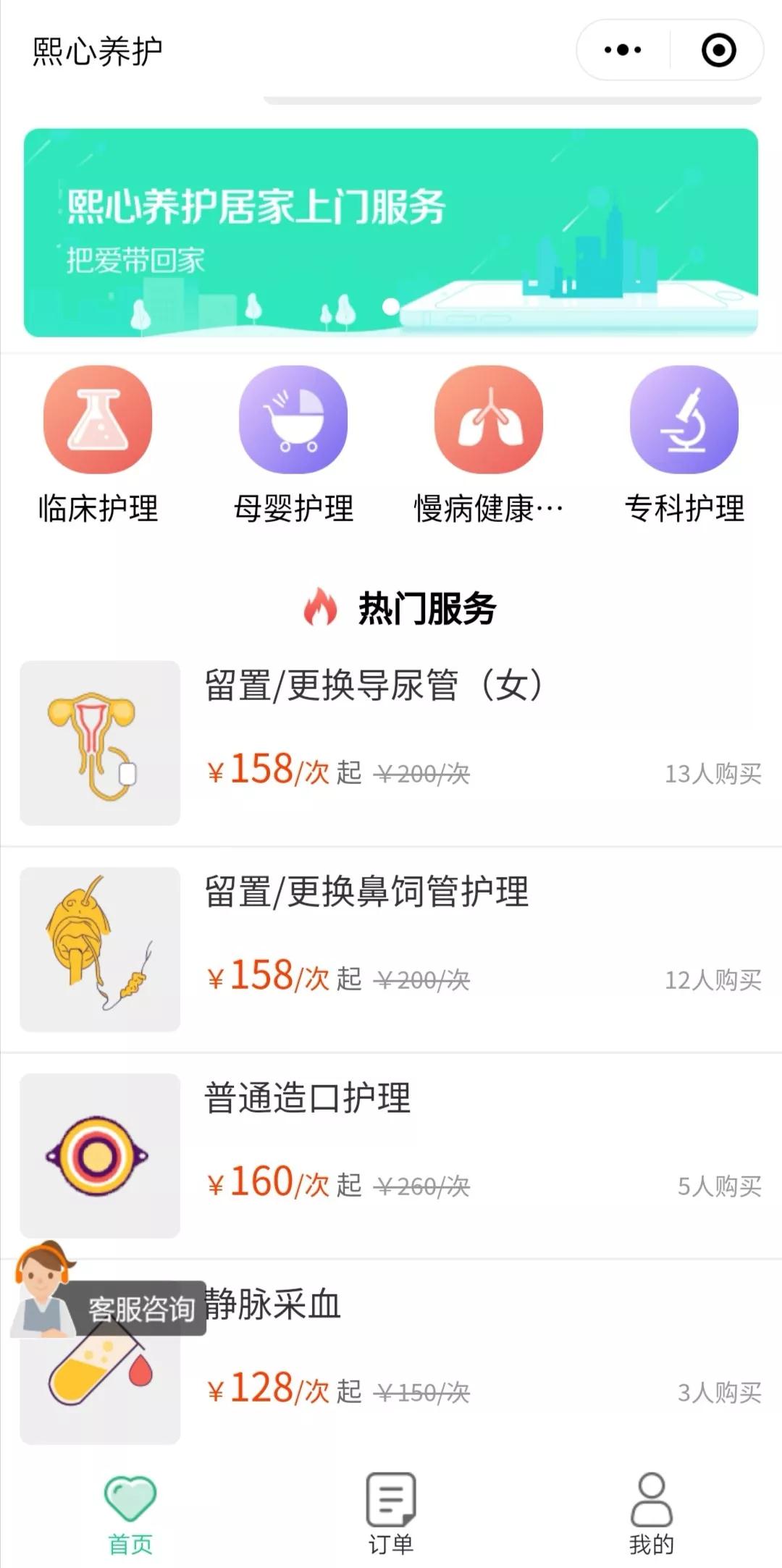View 留置/更换导尿管（女） service details
Image resolution: width=782 pixels, height=1568 pixels.
pyautogui.click(x=391, y=743)
